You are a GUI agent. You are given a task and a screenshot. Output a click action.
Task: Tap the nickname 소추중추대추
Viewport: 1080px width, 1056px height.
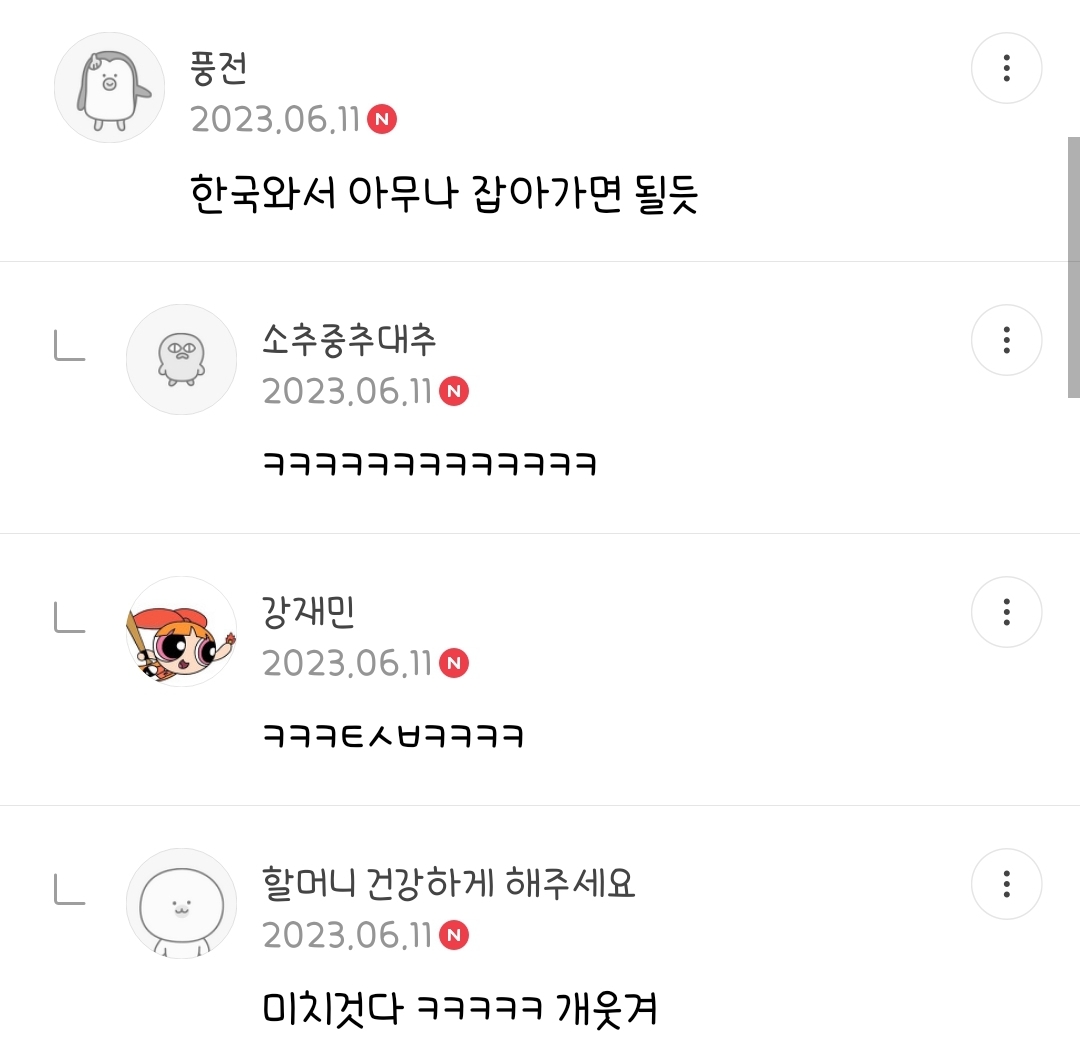click(x=349, y=340)
